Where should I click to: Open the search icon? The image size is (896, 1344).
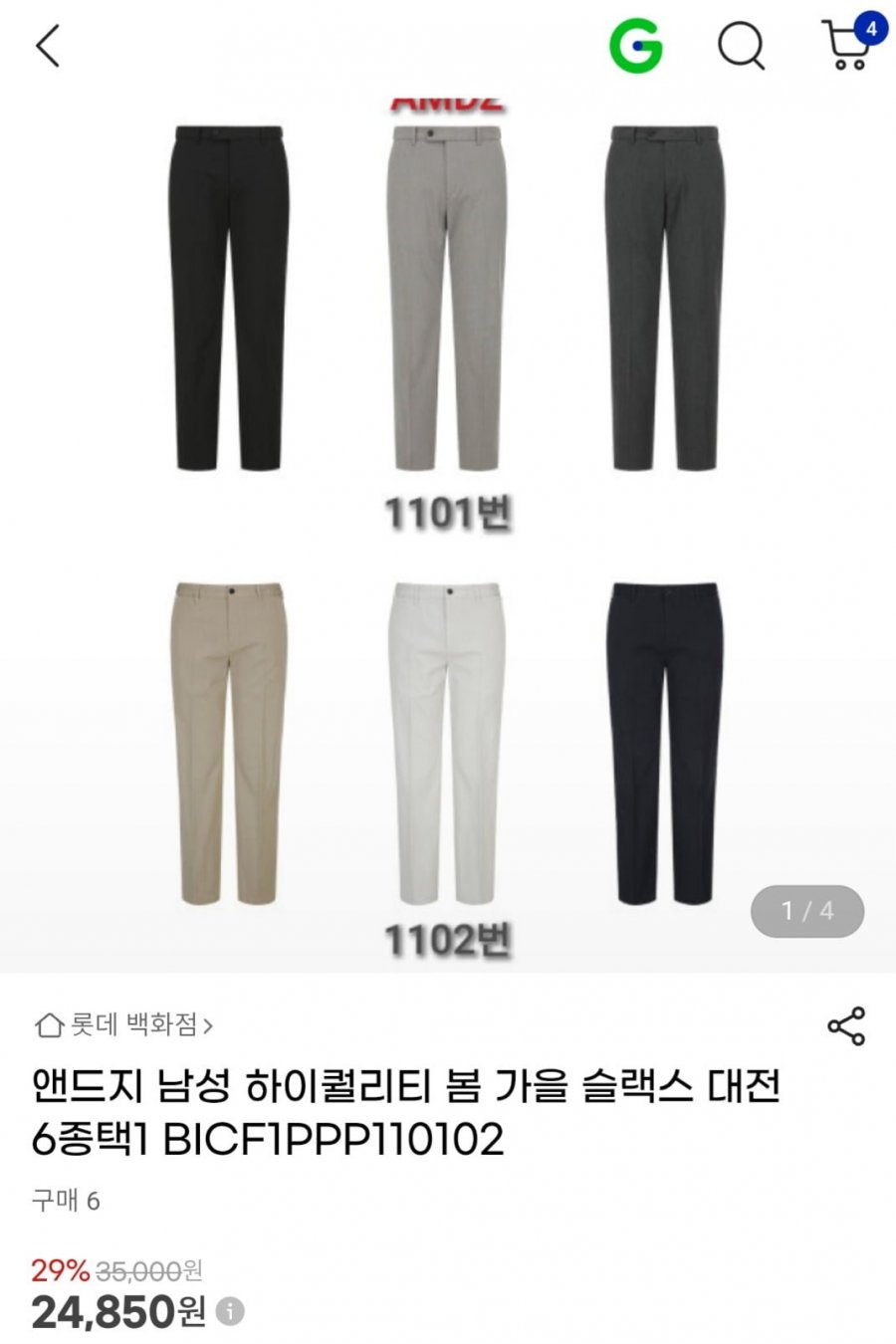pos(742,46)
